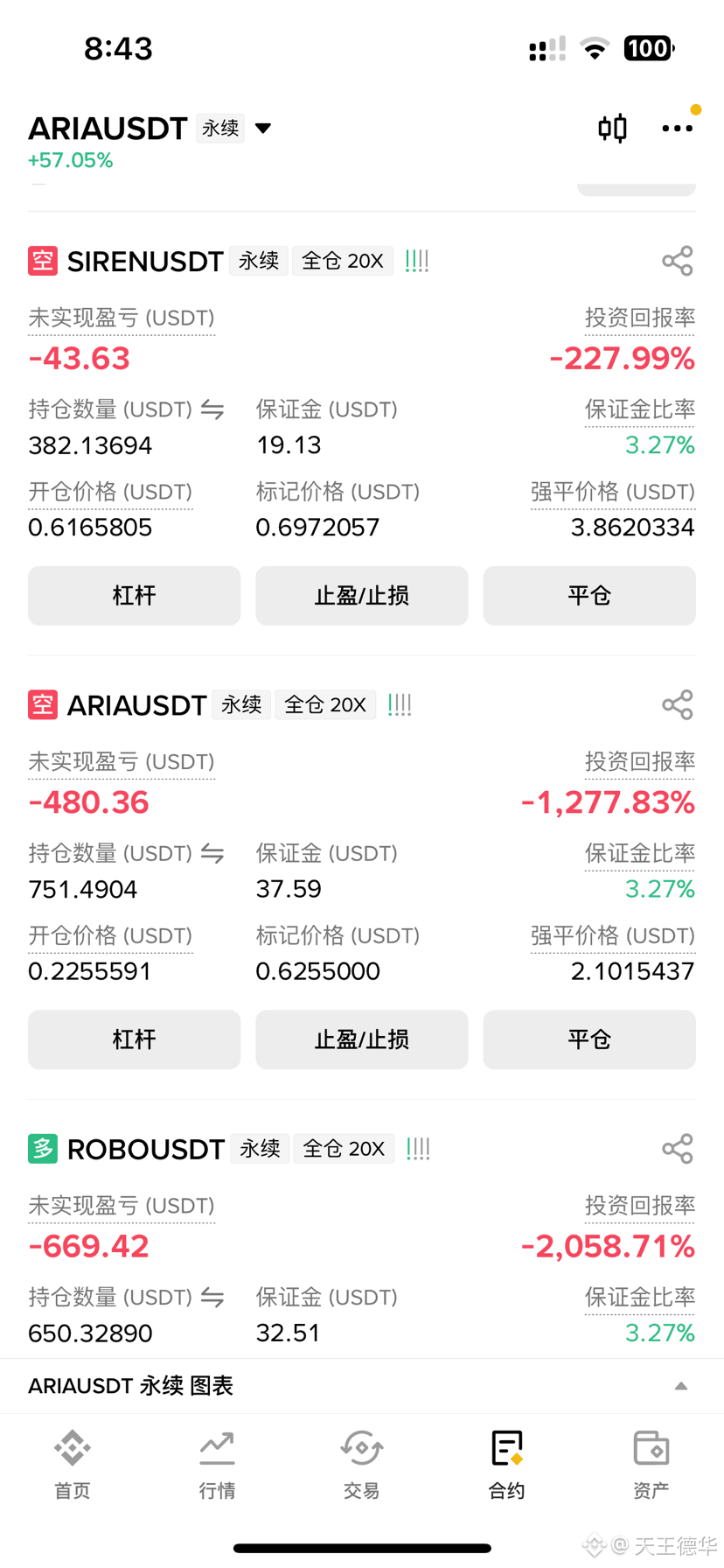Viewport: 724px width, 1568px height.
Task: Go to the 首页 tab
Action: tap(73, 1465)
